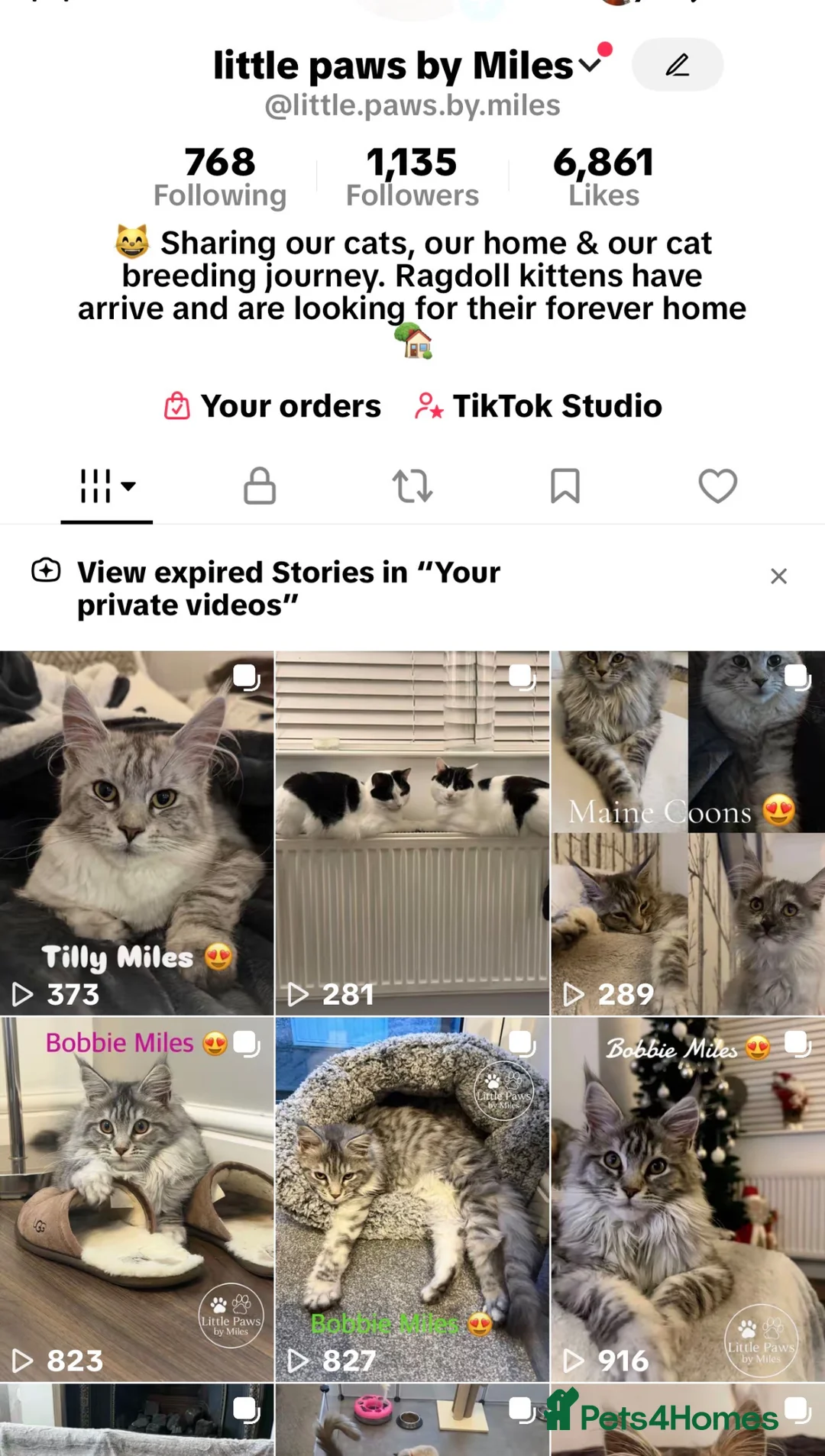Click the Your orders bag icon

[x=176, y=405]
